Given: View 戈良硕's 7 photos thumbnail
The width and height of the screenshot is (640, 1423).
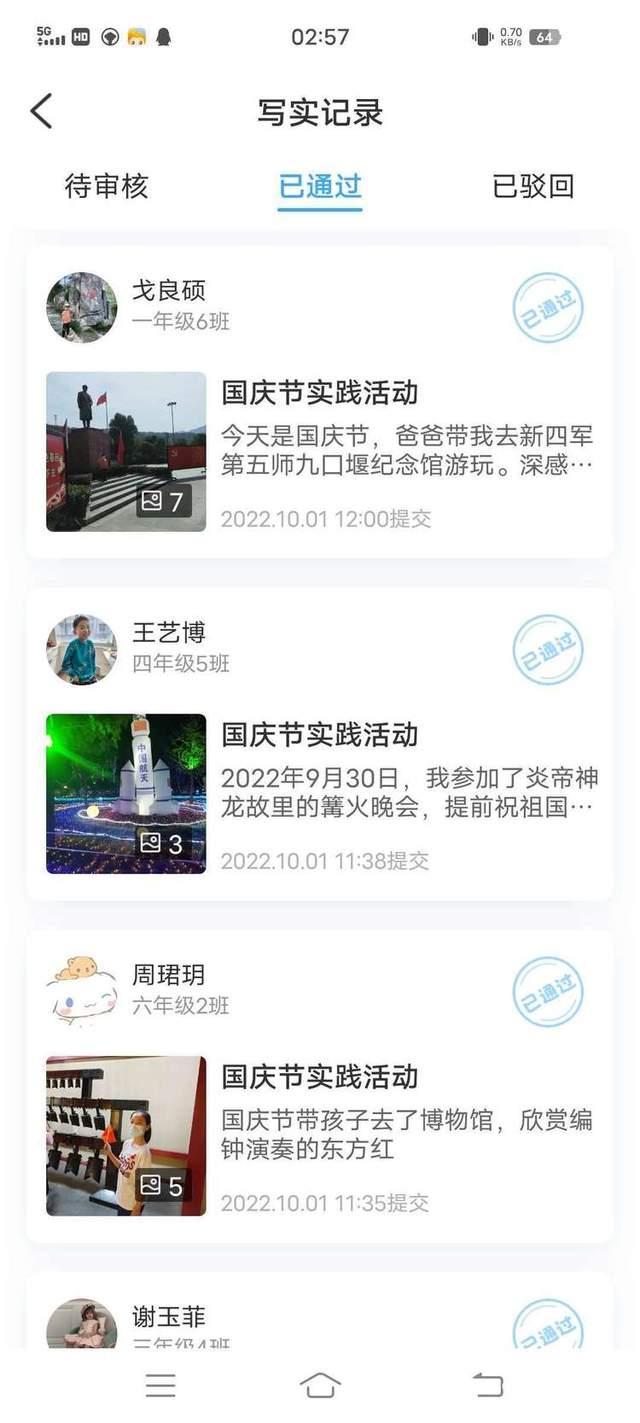Looking at the screenshot, I should 126,452.
